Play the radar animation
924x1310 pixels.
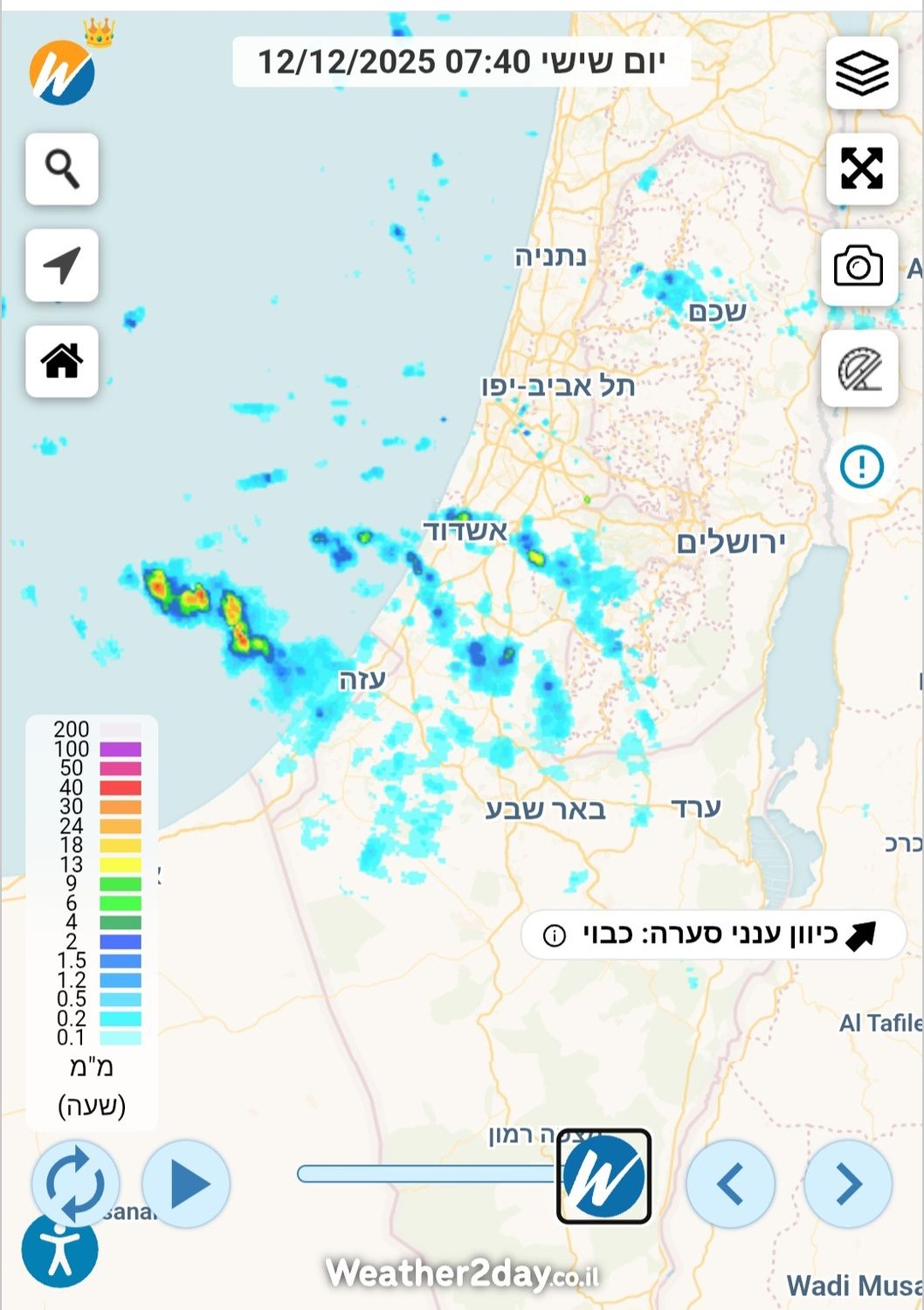click(x=186, y=1183)
